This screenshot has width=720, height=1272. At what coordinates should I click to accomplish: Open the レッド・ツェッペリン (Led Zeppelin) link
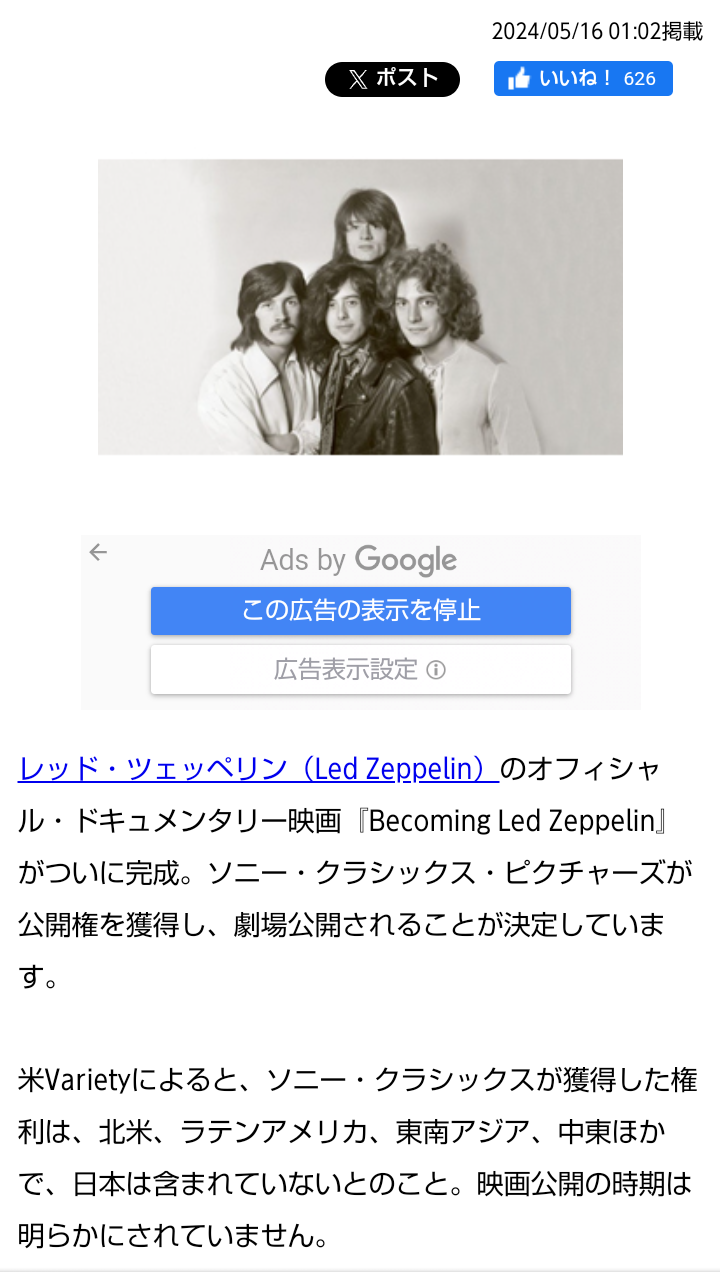click(258, 769)
